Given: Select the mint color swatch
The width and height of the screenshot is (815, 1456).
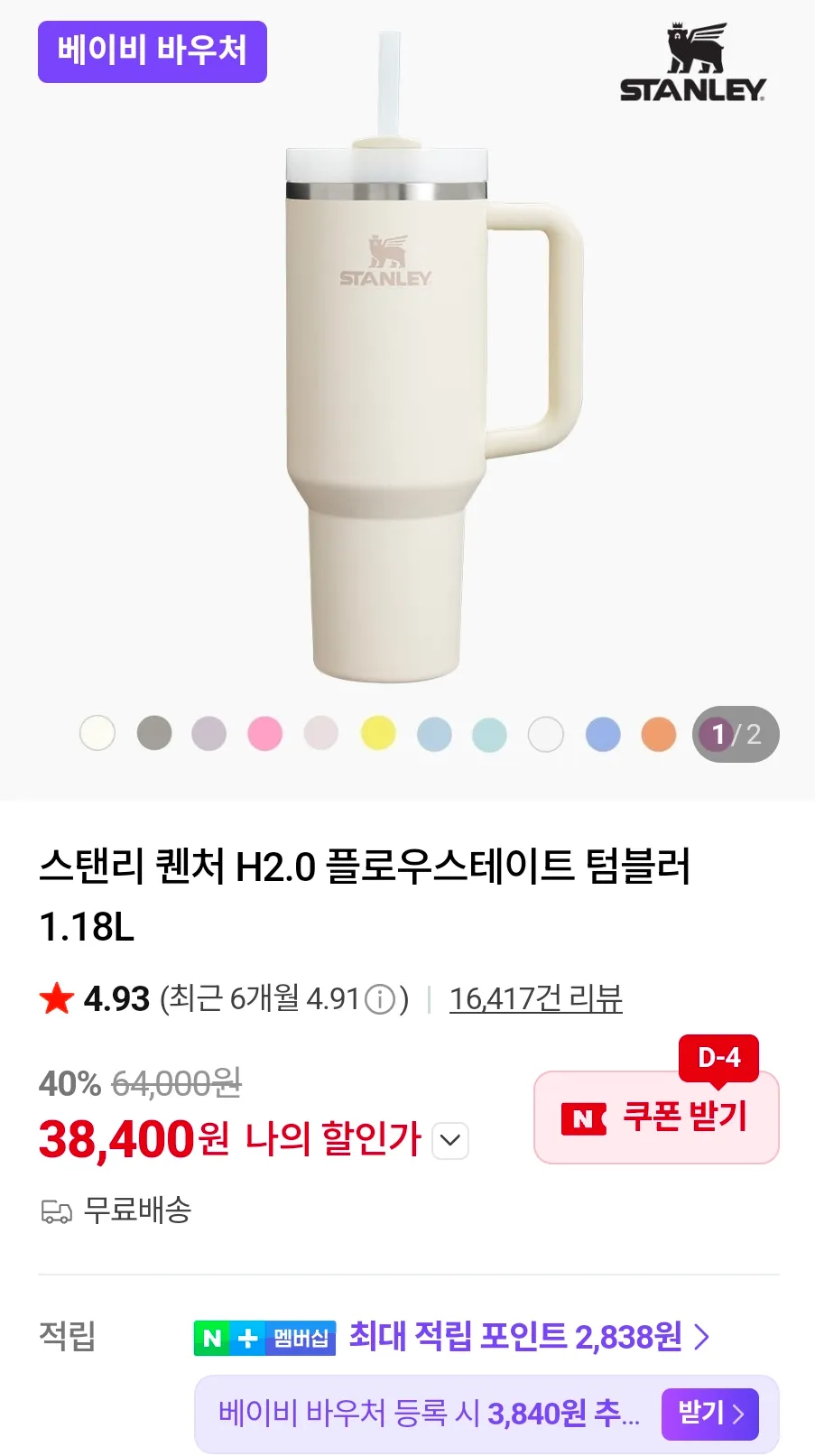Looking at the screenshot, I should coord(489,735).
